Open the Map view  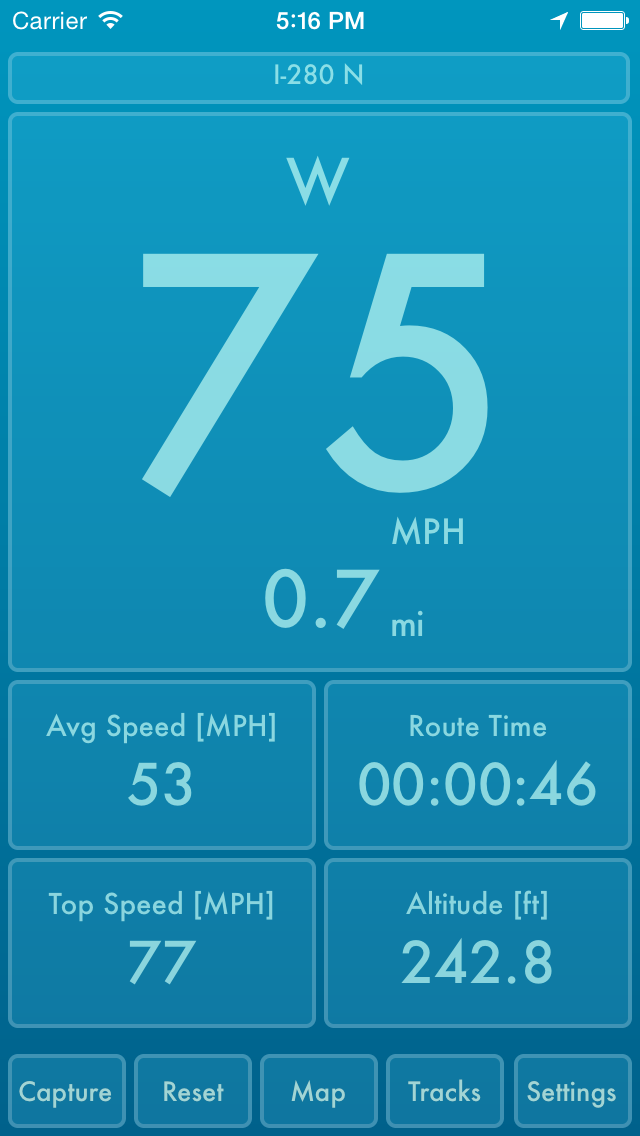tap(319, 1091)
